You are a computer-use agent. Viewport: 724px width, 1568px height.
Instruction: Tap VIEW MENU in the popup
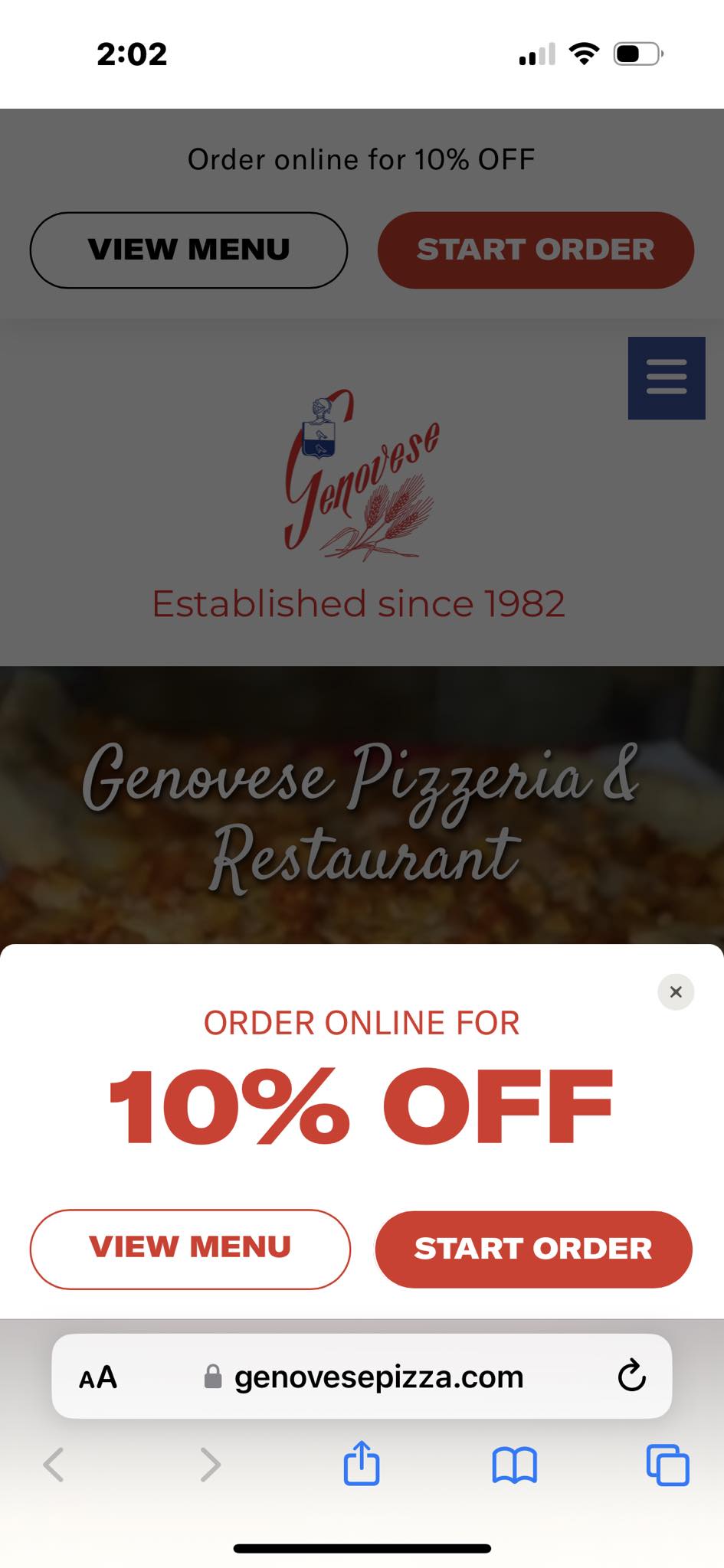click(190, 1249)
